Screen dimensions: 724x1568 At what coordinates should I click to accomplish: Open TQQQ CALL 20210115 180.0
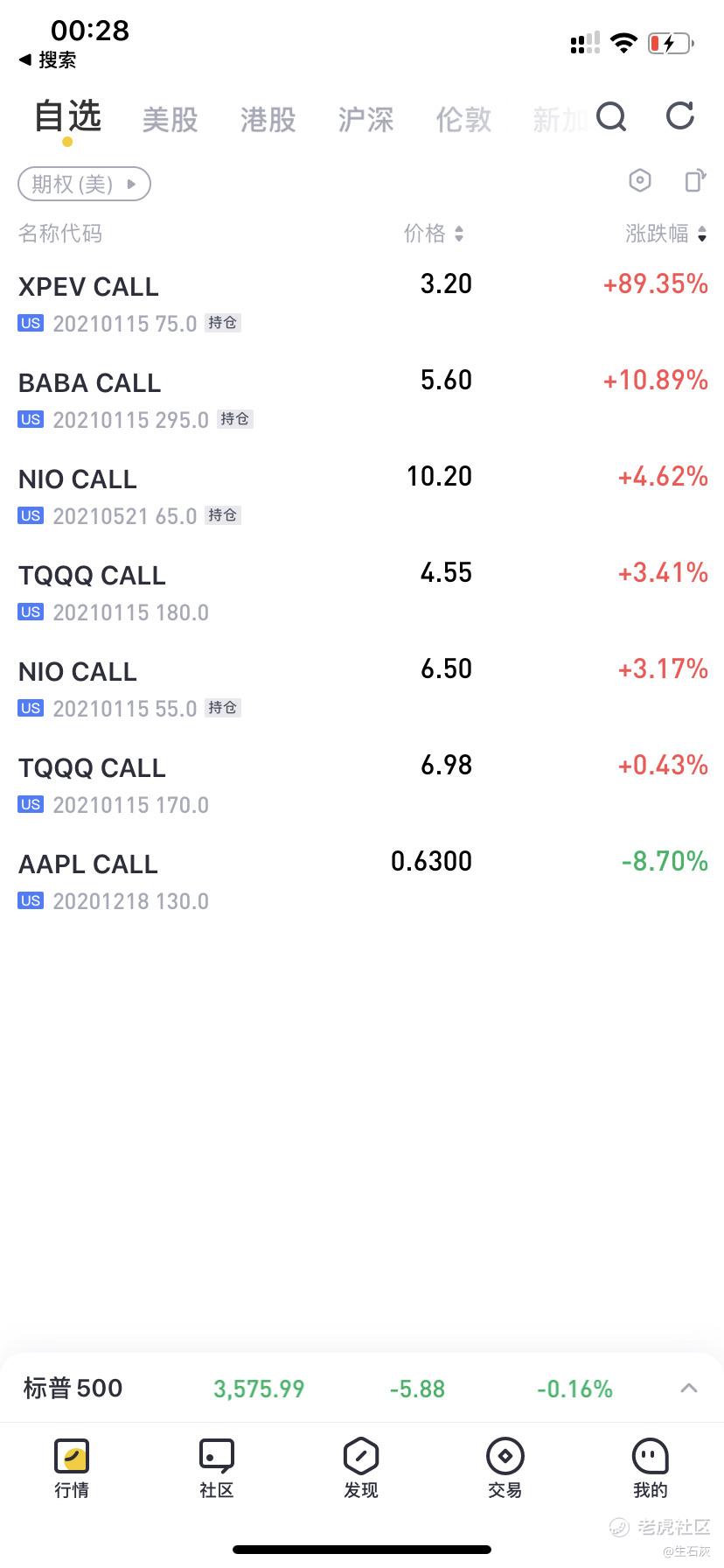coord(362,591)
